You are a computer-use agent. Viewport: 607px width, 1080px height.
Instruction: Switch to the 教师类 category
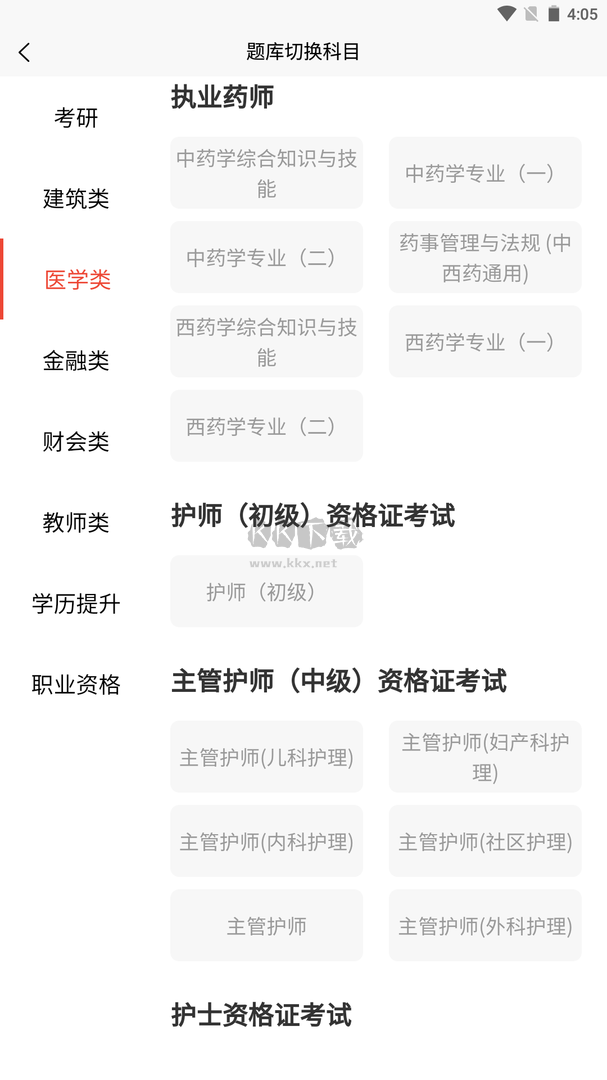(76, 523)
